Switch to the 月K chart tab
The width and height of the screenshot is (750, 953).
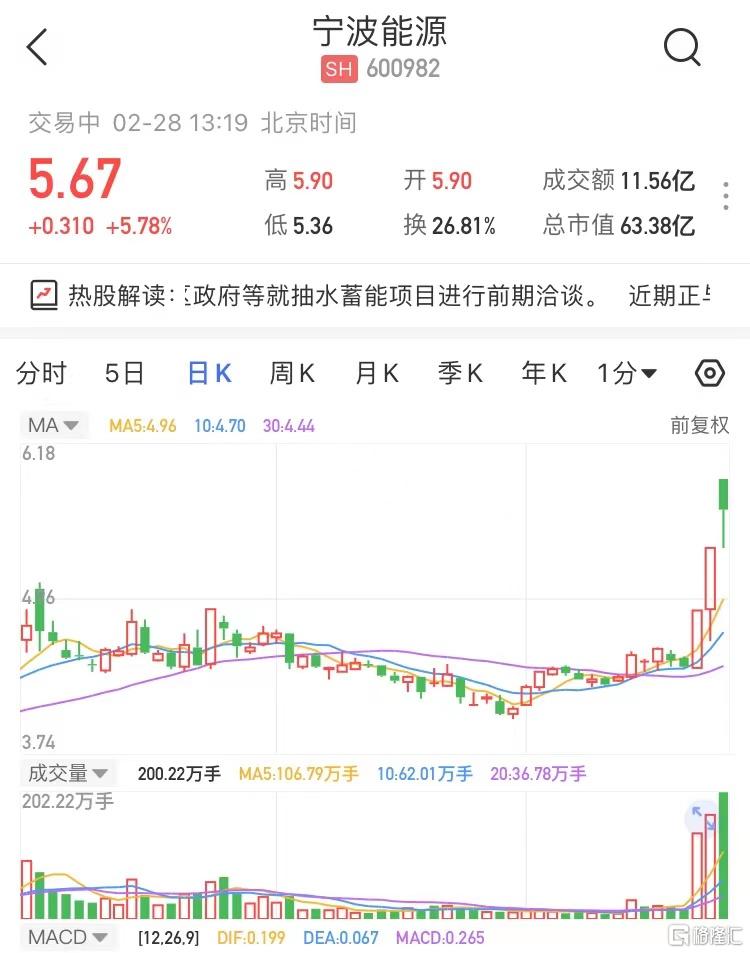[x=377, y=373]
